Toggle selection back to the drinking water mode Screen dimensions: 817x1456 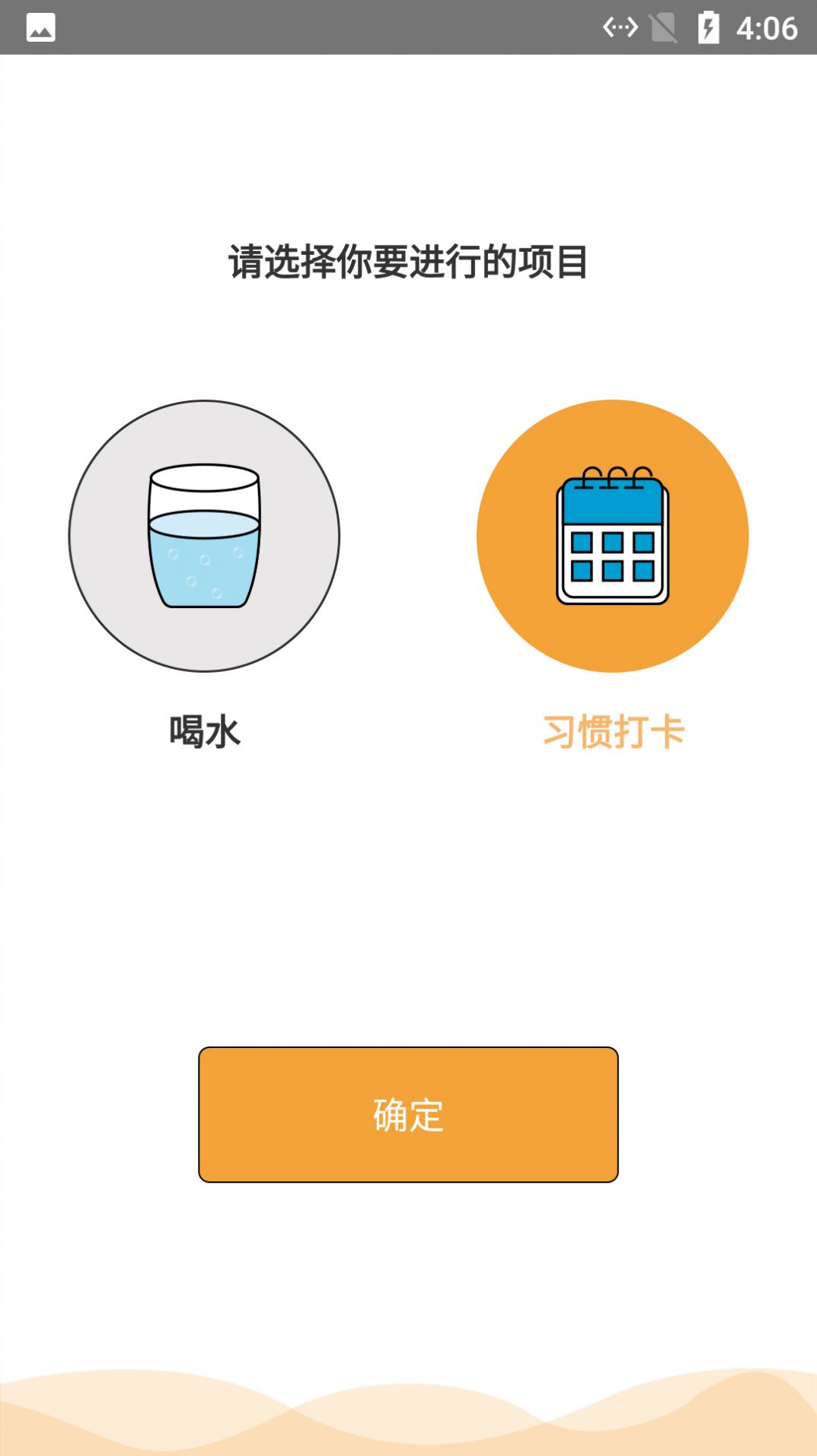point(204,537)
